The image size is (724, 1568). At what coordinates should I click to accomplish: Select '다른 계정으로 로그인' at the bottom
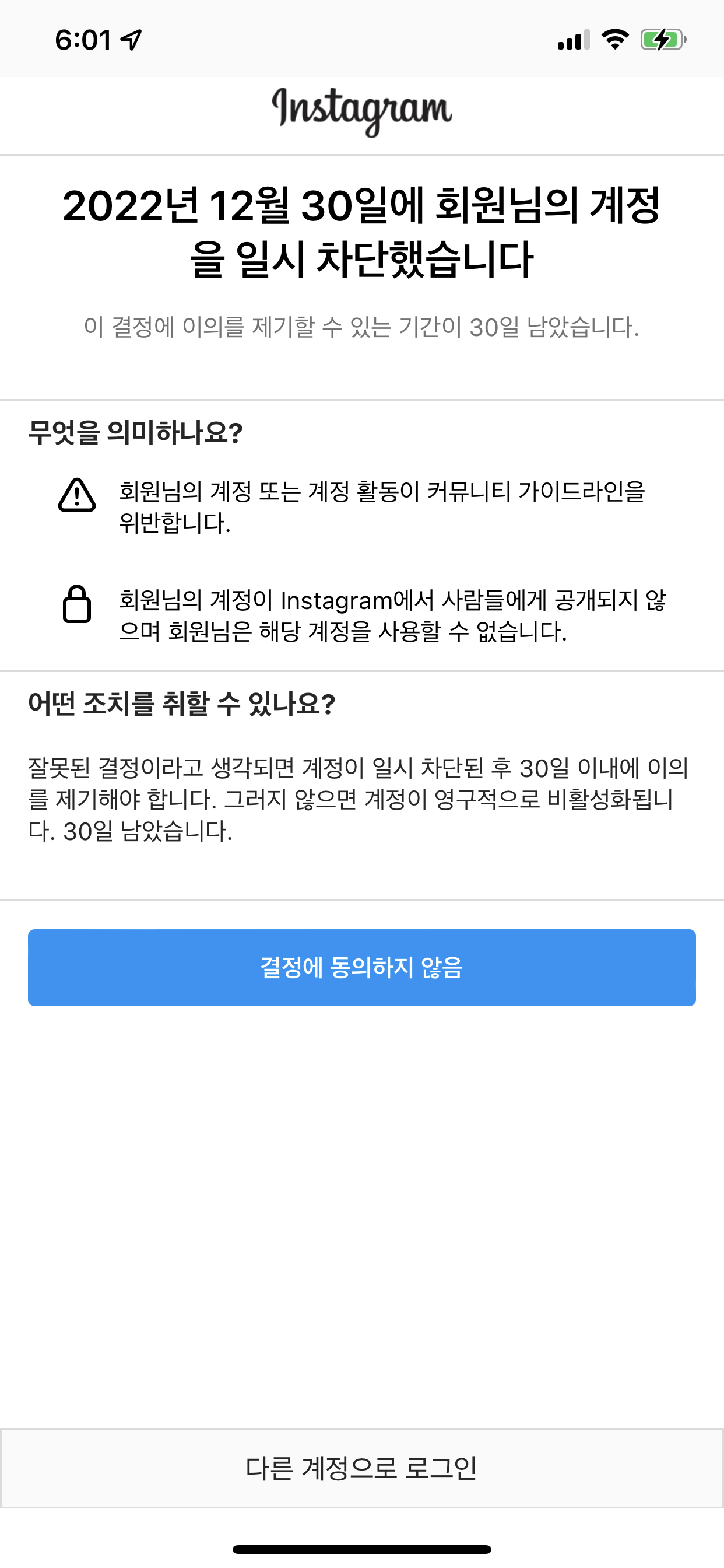tap(362, 1468)
